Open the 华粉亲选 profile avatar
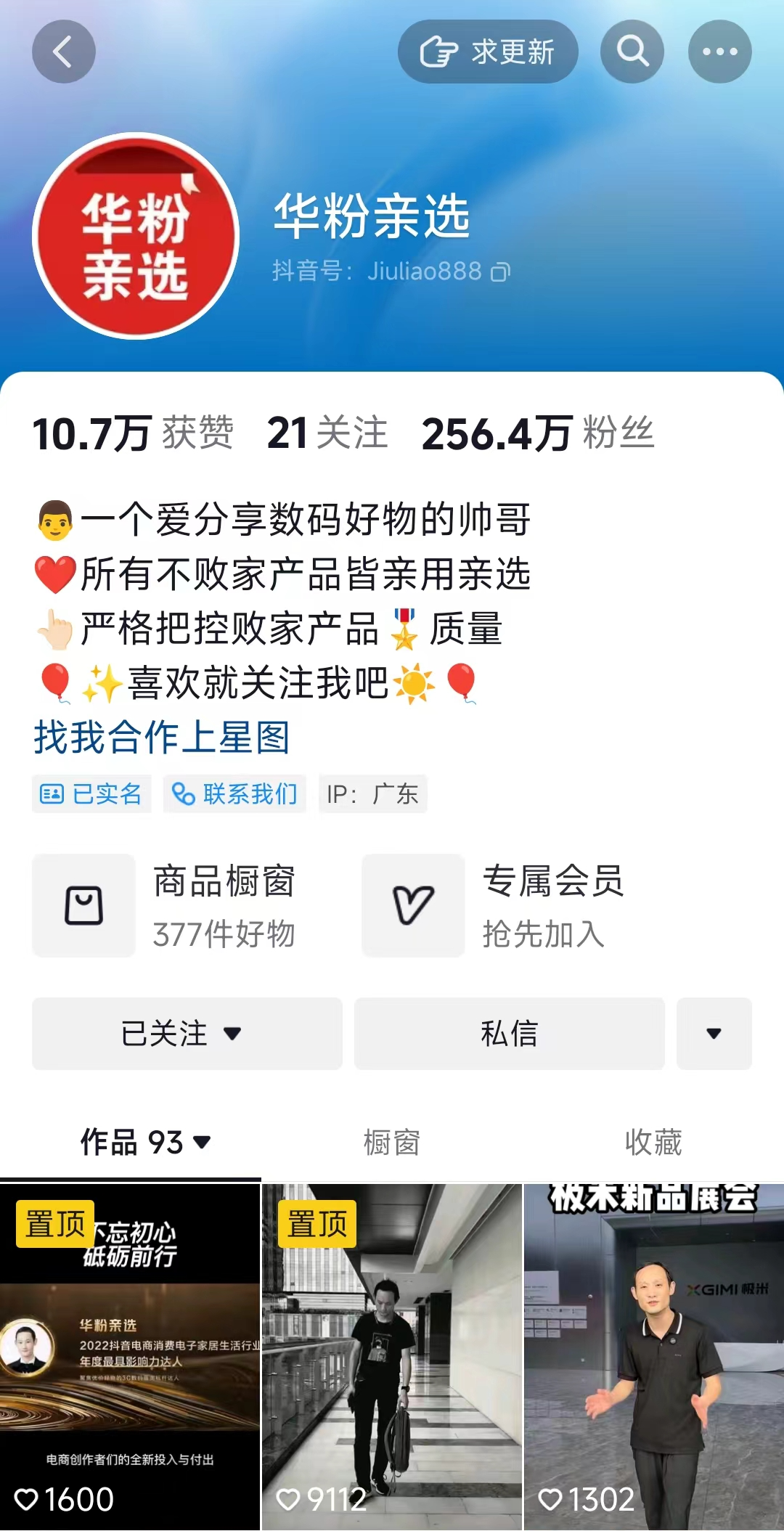 click(136, 236)
